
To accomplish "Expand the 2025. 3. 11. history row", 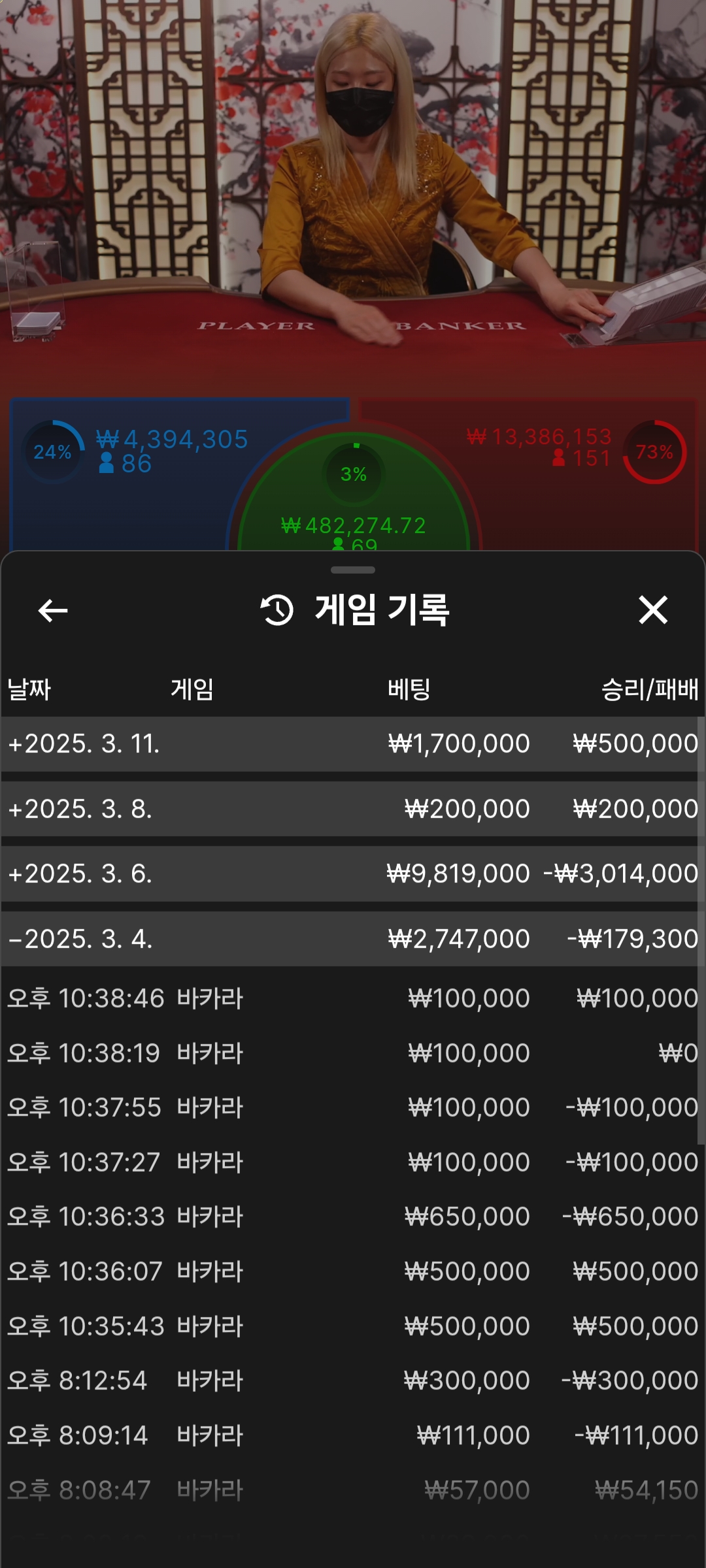I will [353, 743].
